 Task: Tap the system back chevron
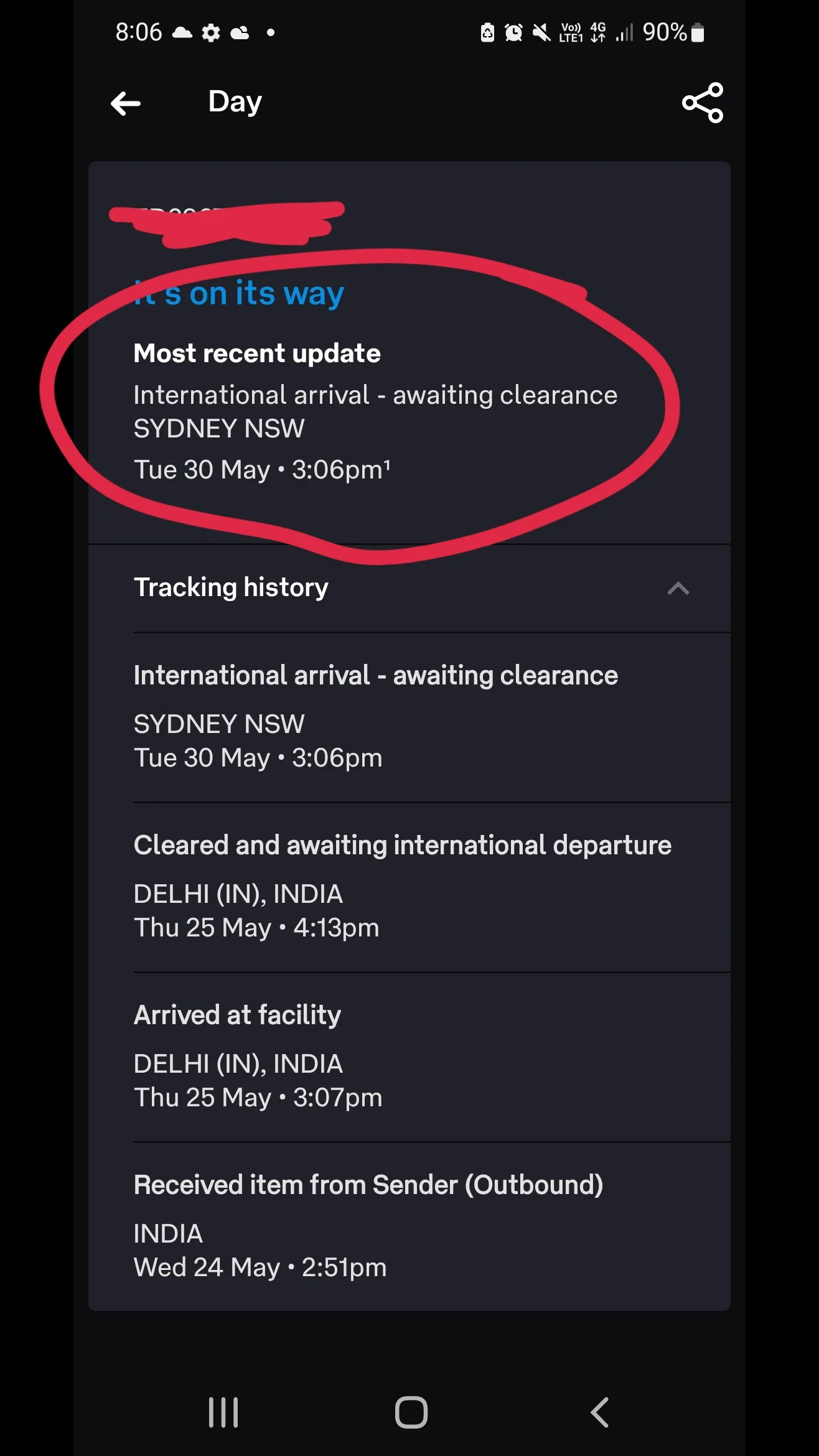pyautogui.click(x=599, y=1412)
